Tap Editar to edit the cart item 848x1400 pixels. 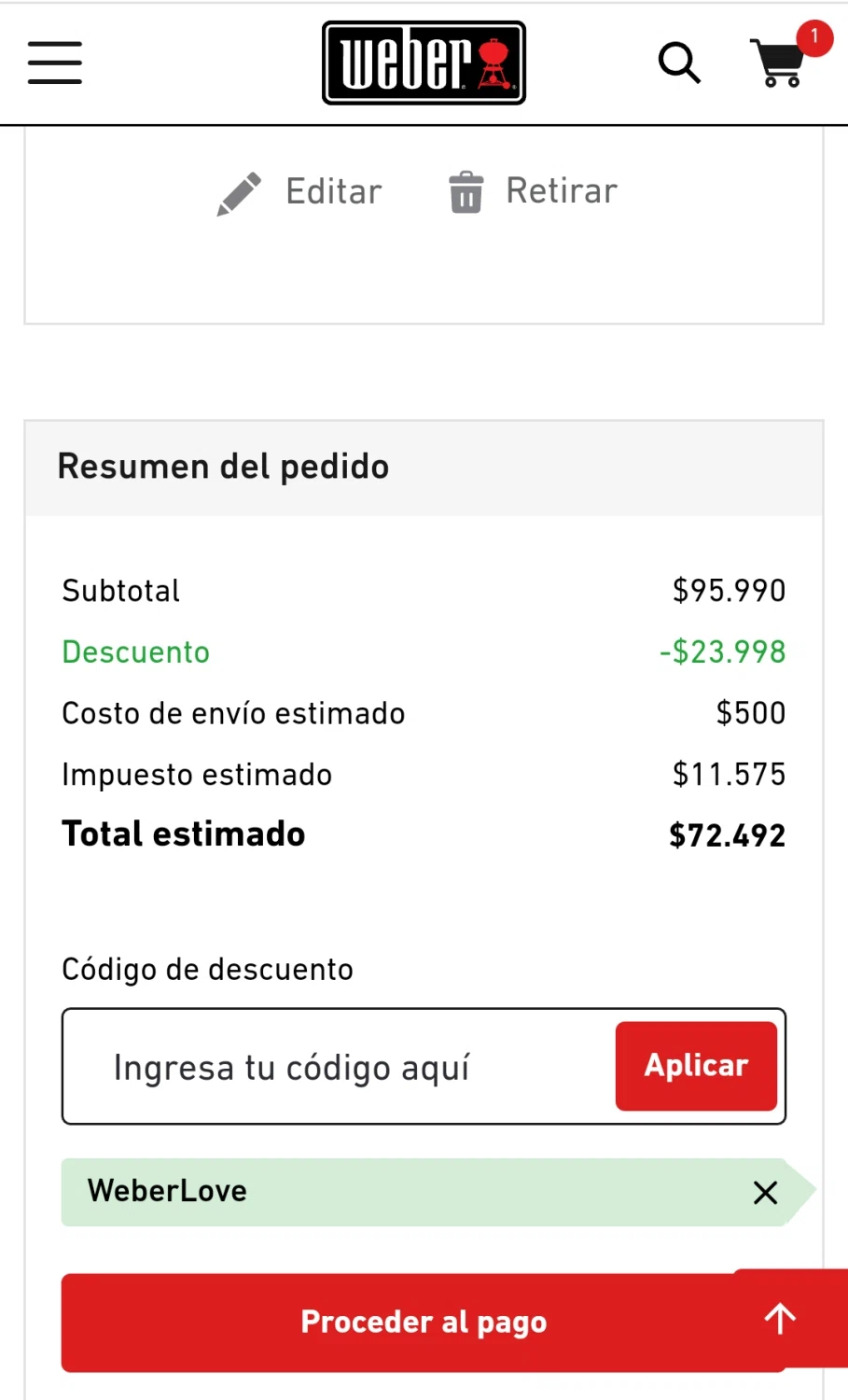(x=300, y=192)
